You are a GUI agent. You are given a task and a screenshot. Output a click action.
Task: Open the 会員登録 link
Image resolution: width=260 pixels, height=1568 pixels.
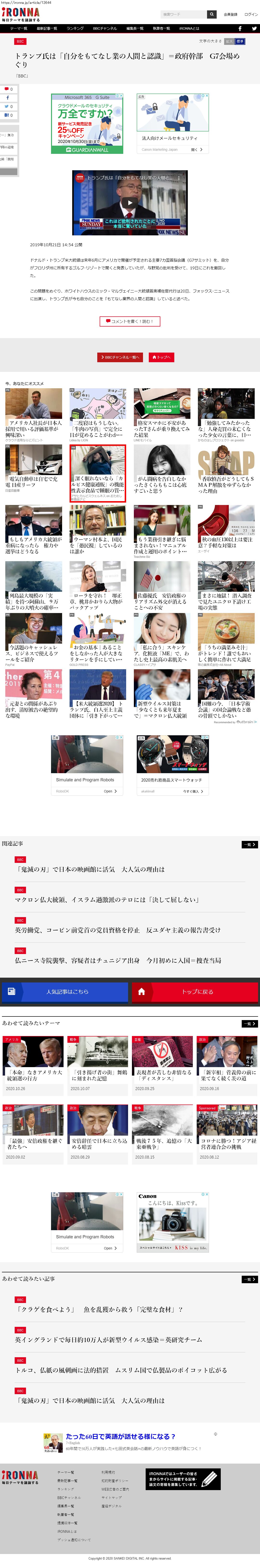(230, 14)
